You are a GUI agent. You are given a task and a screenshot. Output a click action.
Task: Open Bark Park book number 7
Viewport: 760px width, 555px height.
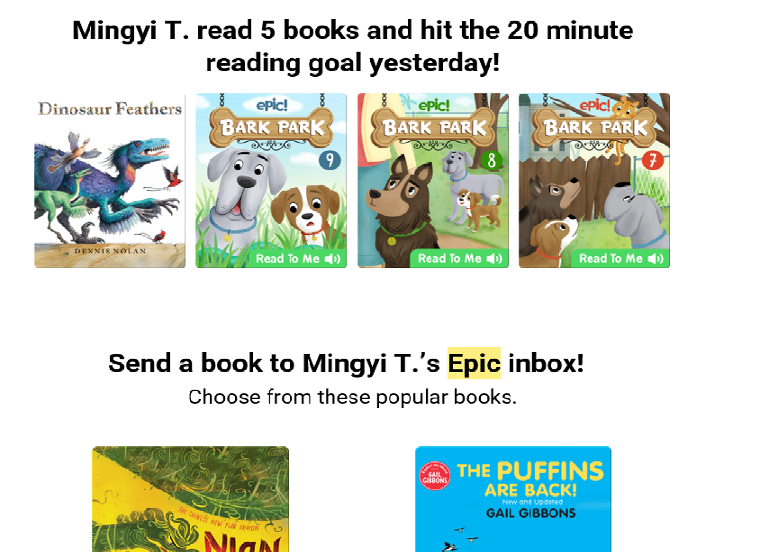pyautogui.click(x=594, y=181)
